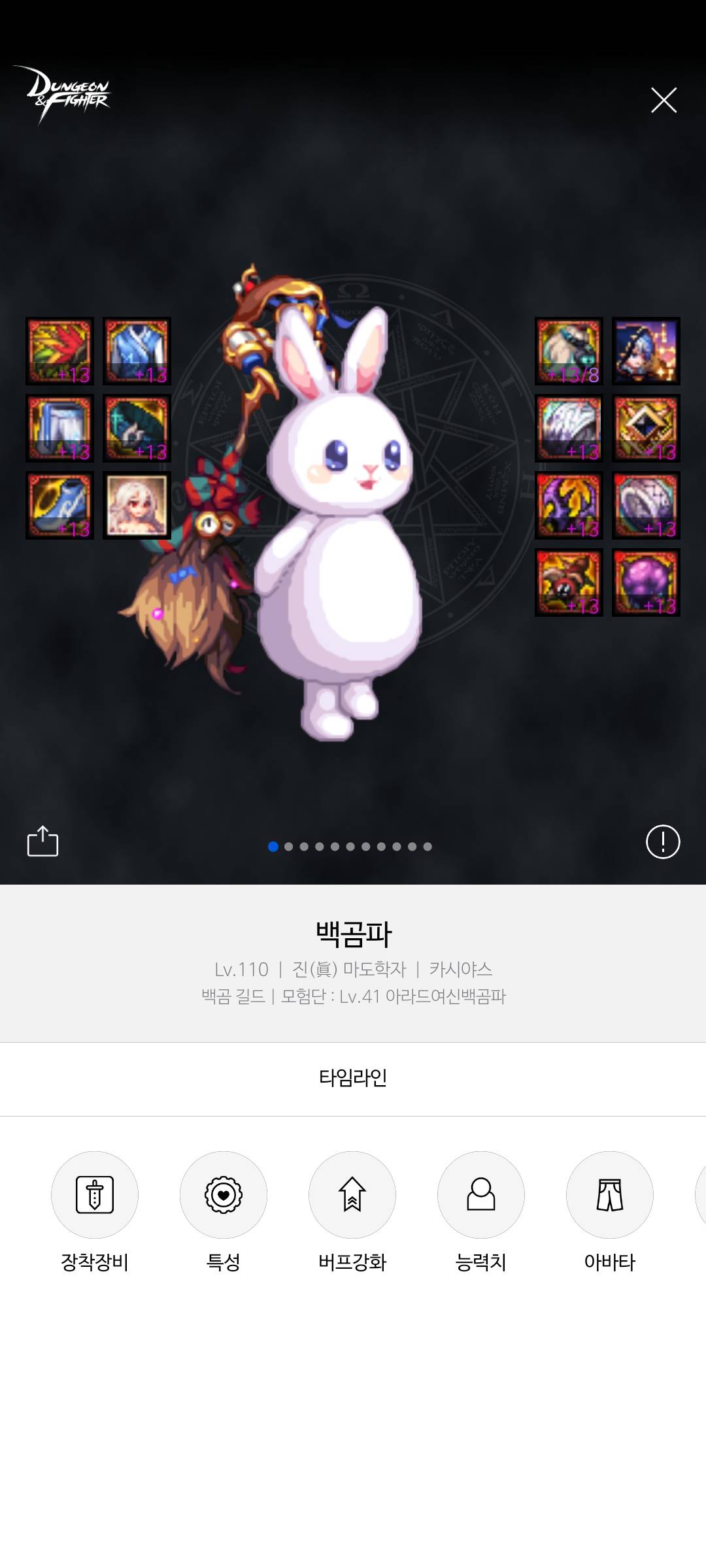Open the 타임라인 section
This screenshot has width=706, height=1568.
click(353, 1078)
